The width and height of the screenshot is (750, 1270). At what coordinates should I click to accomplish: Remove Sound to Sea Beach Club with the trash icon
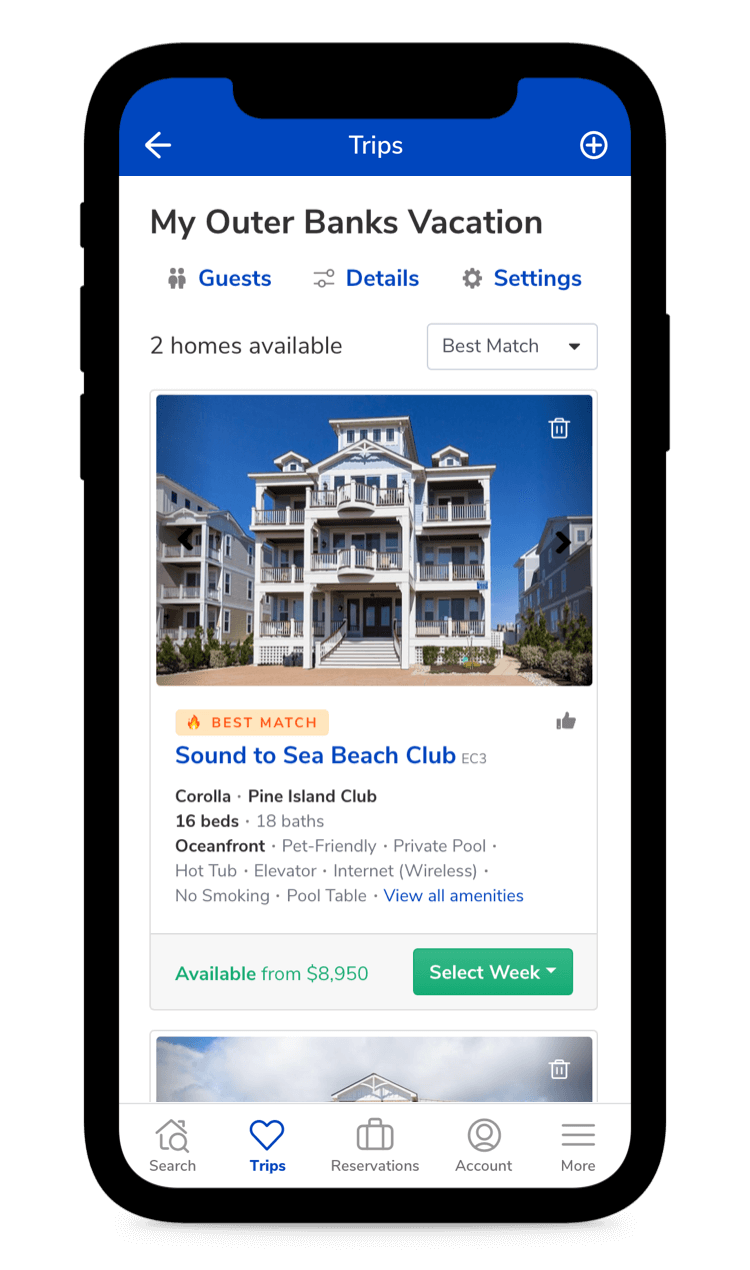[559, 428]
